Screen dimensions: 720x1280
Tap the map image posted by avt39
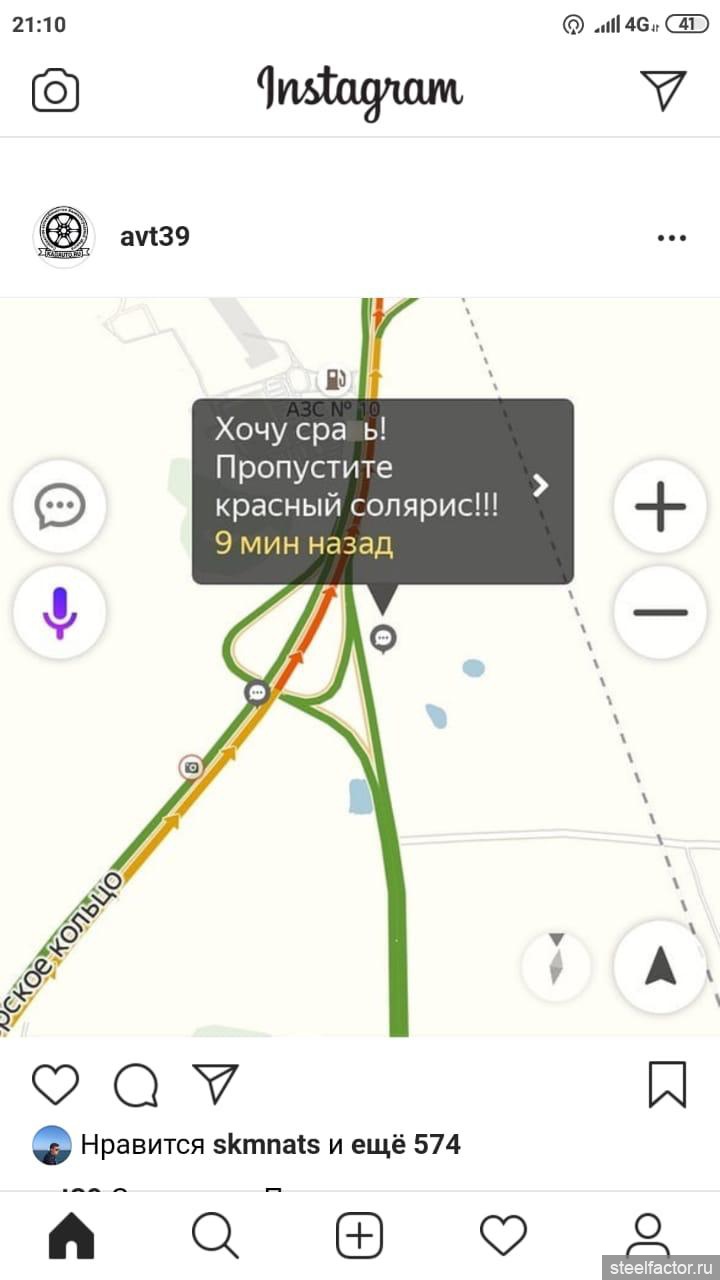coord(360,667)
